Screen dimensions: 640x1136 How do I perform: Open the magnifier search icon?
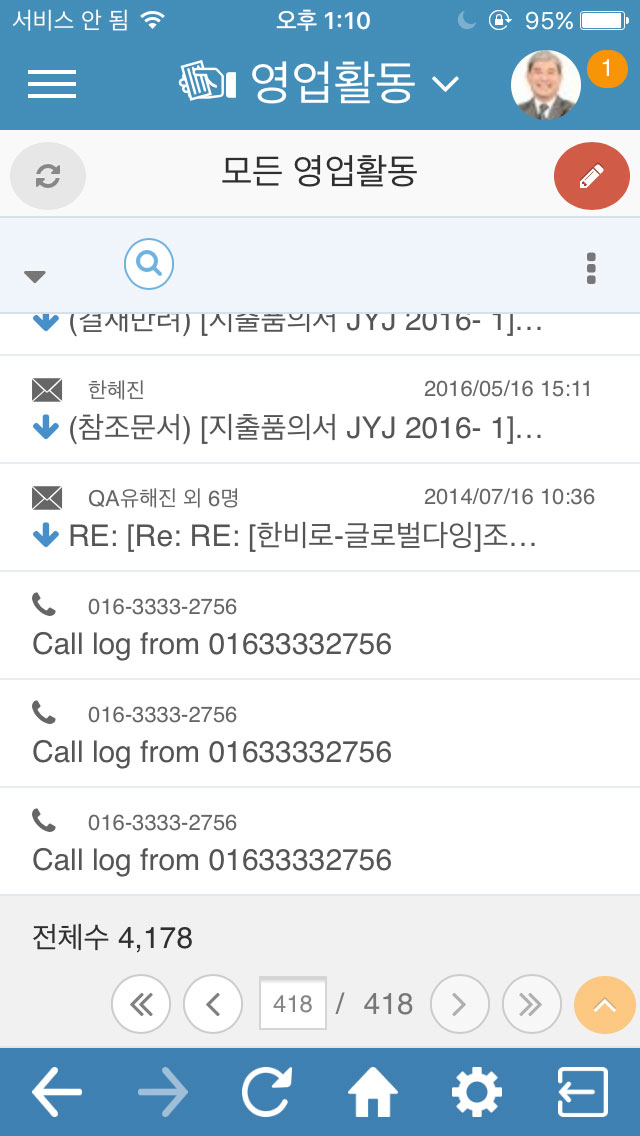pyautogui.click(x=149, y=264)
